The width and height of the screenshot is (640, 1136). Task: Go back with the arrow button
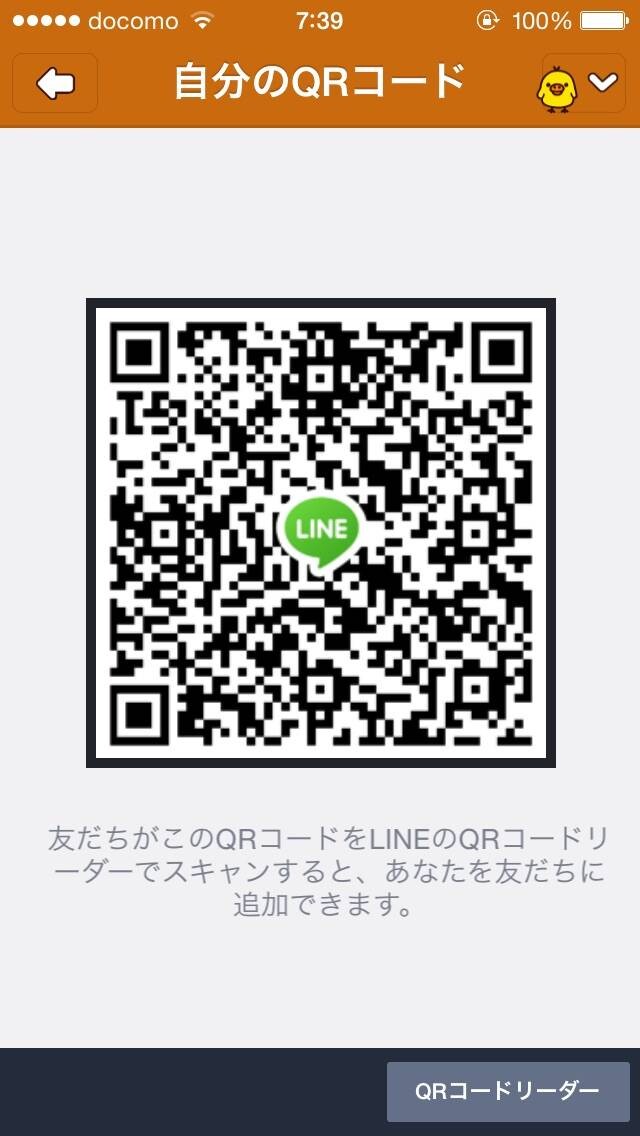click(x=55, y=83)
